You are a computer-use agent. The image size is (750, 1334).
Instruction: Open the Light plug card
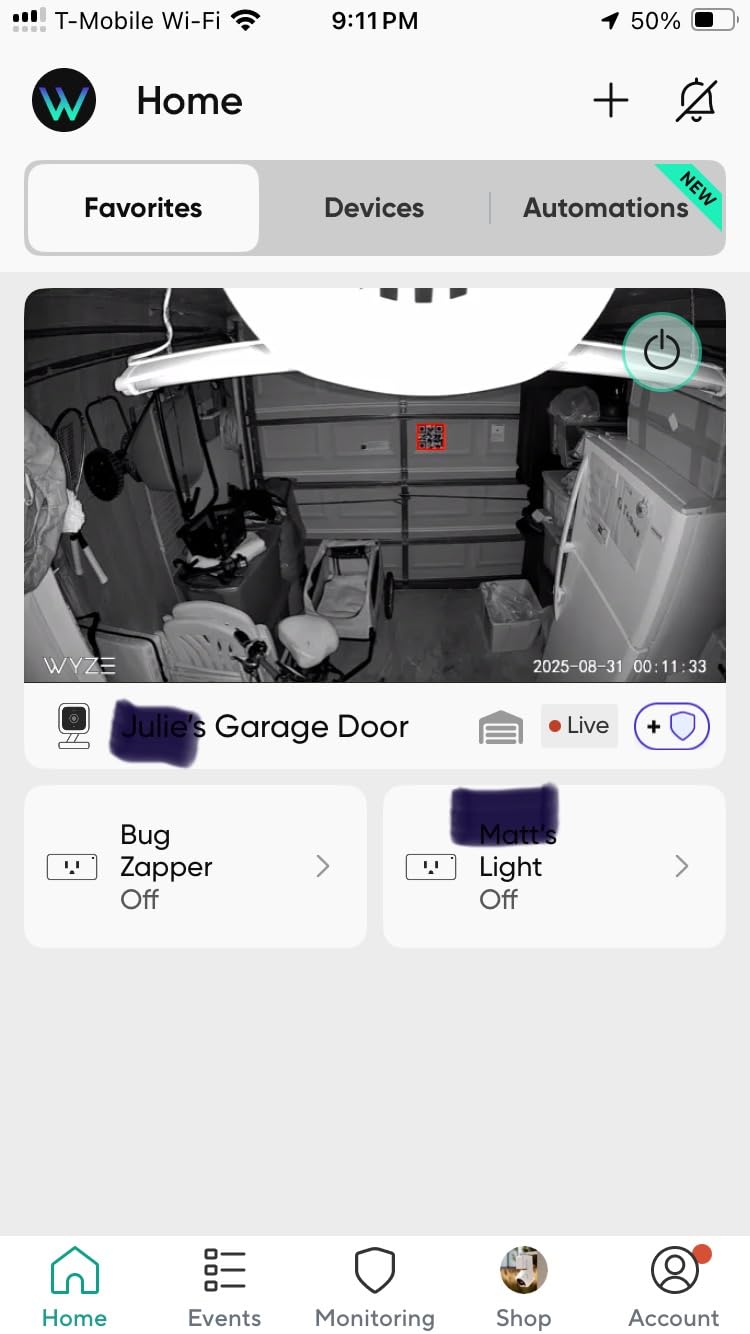[570, 866]
